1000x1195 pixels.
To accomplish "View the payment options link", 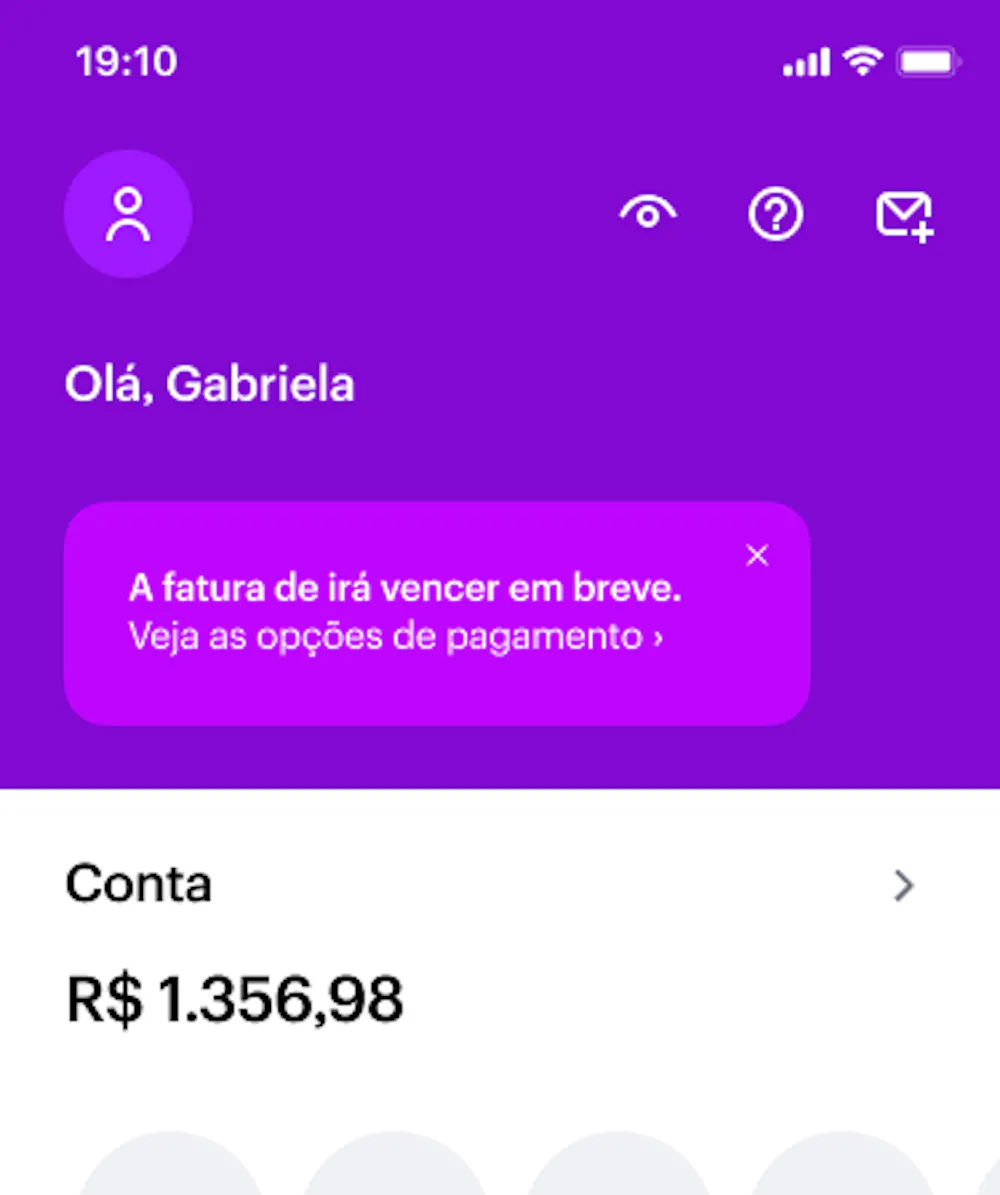I will 396,637.
